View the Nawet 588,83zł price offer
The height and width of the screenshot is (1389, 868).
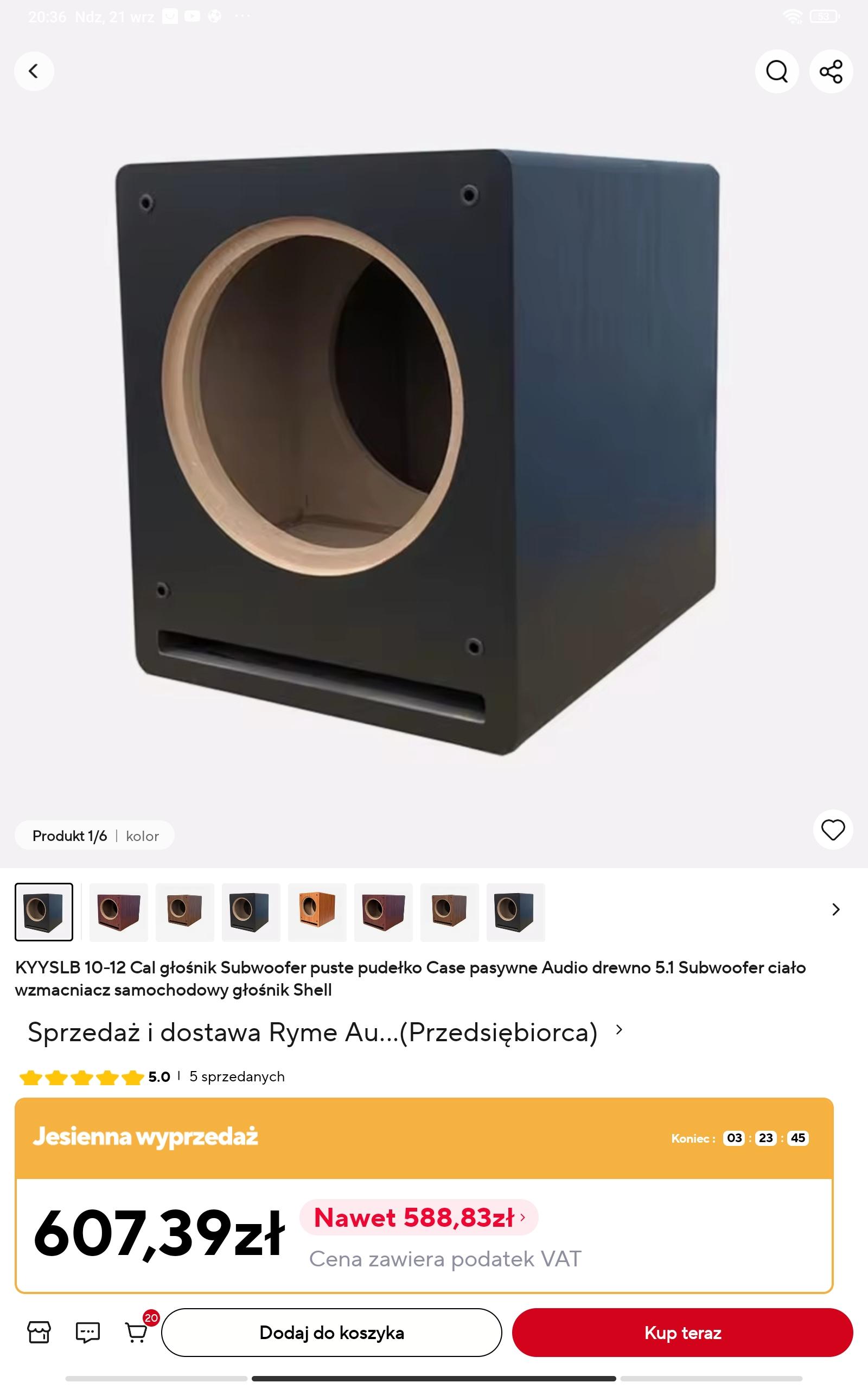click(x=418, y=1218)
